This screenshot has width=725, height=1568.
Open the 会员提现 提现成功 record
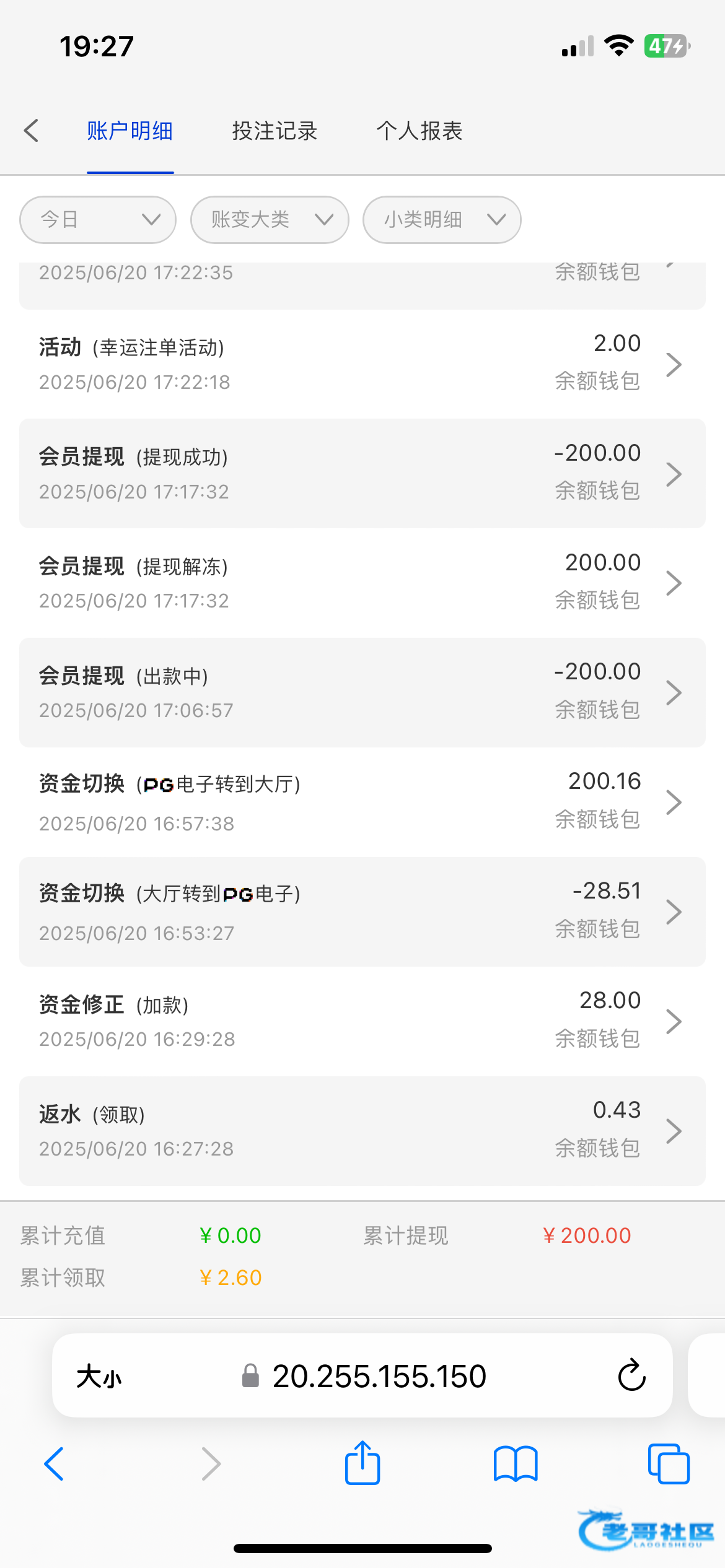pyautogui.click(x=362, y=474)
